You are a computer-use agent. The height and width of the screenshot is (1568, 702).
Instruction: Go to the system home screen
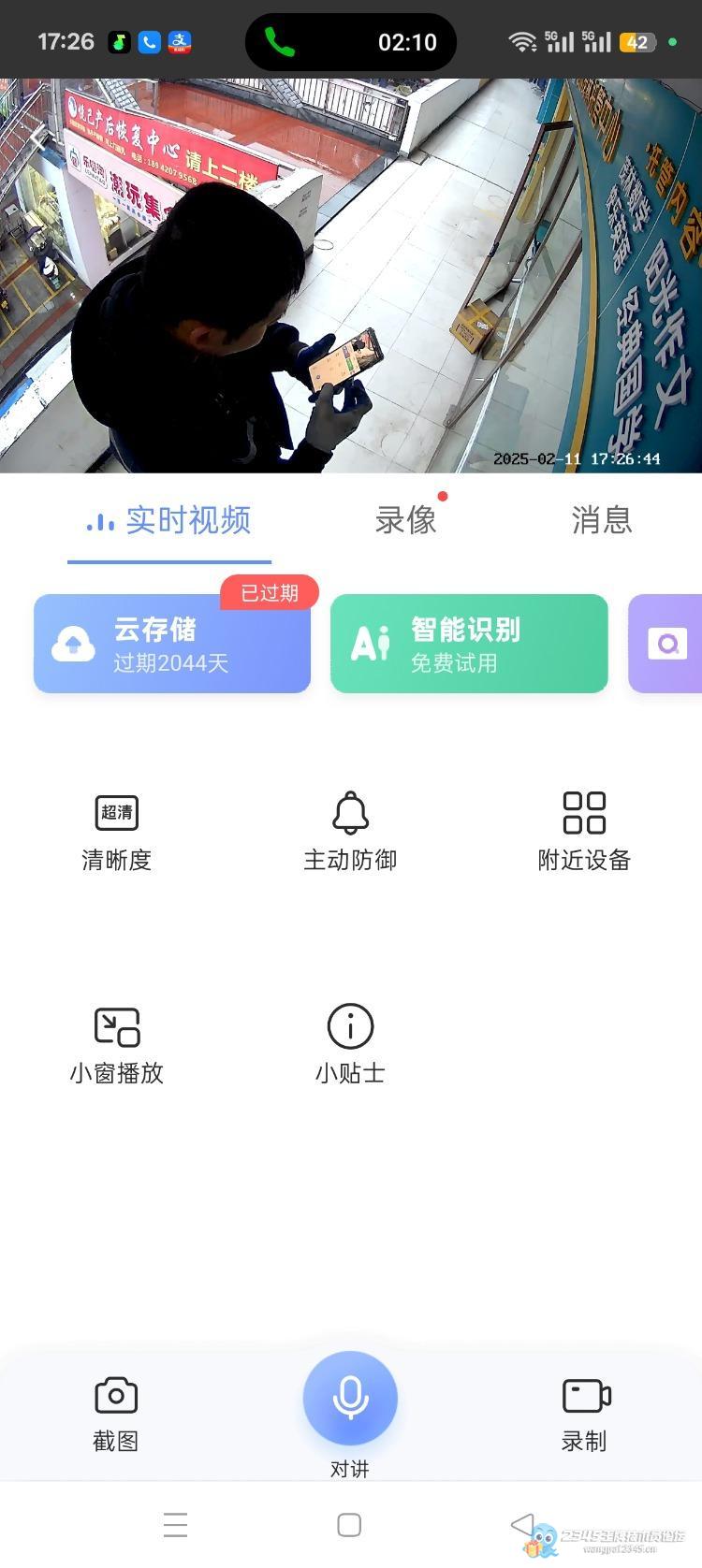[349, 1525]
